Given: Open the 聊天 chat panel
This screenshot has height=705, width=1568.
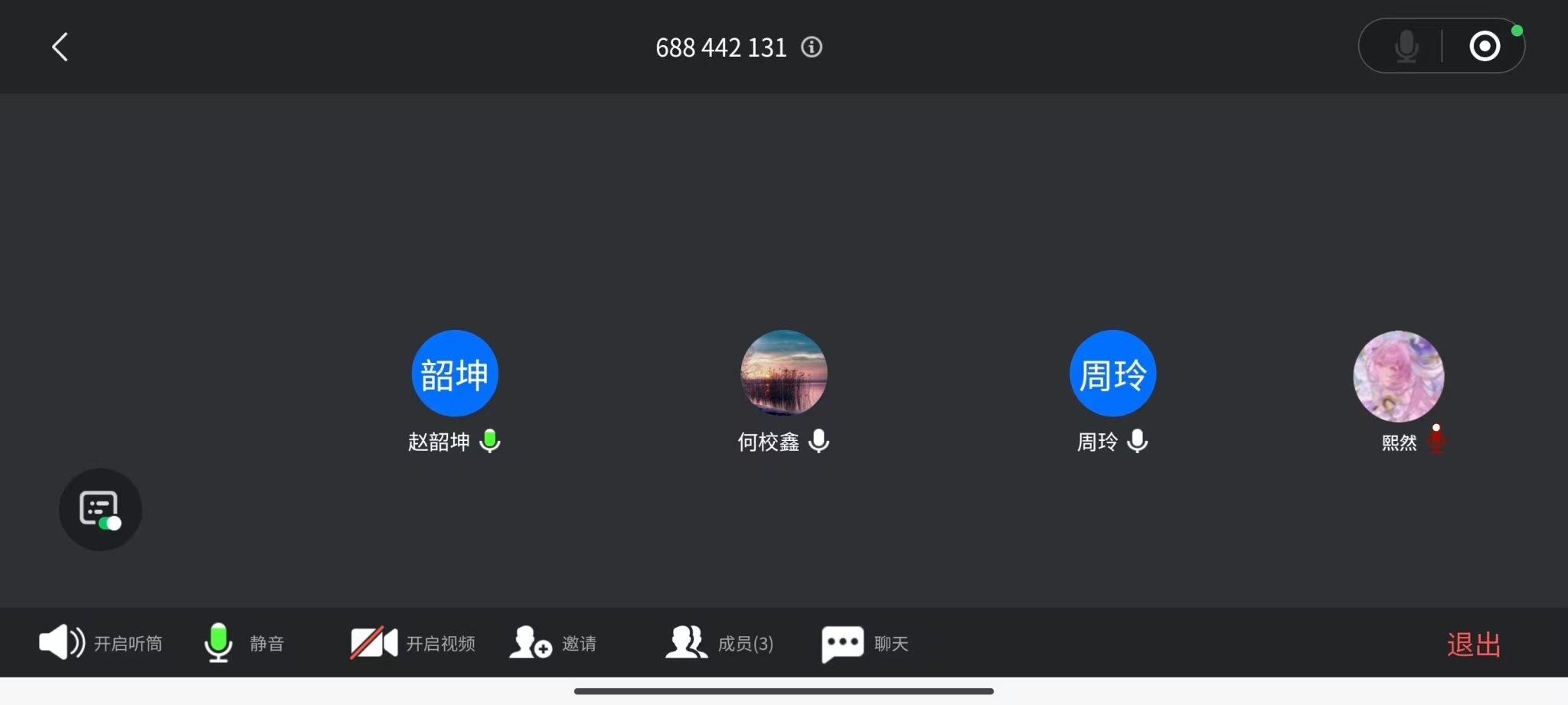Looking at the screenshot, I should 865,643.
